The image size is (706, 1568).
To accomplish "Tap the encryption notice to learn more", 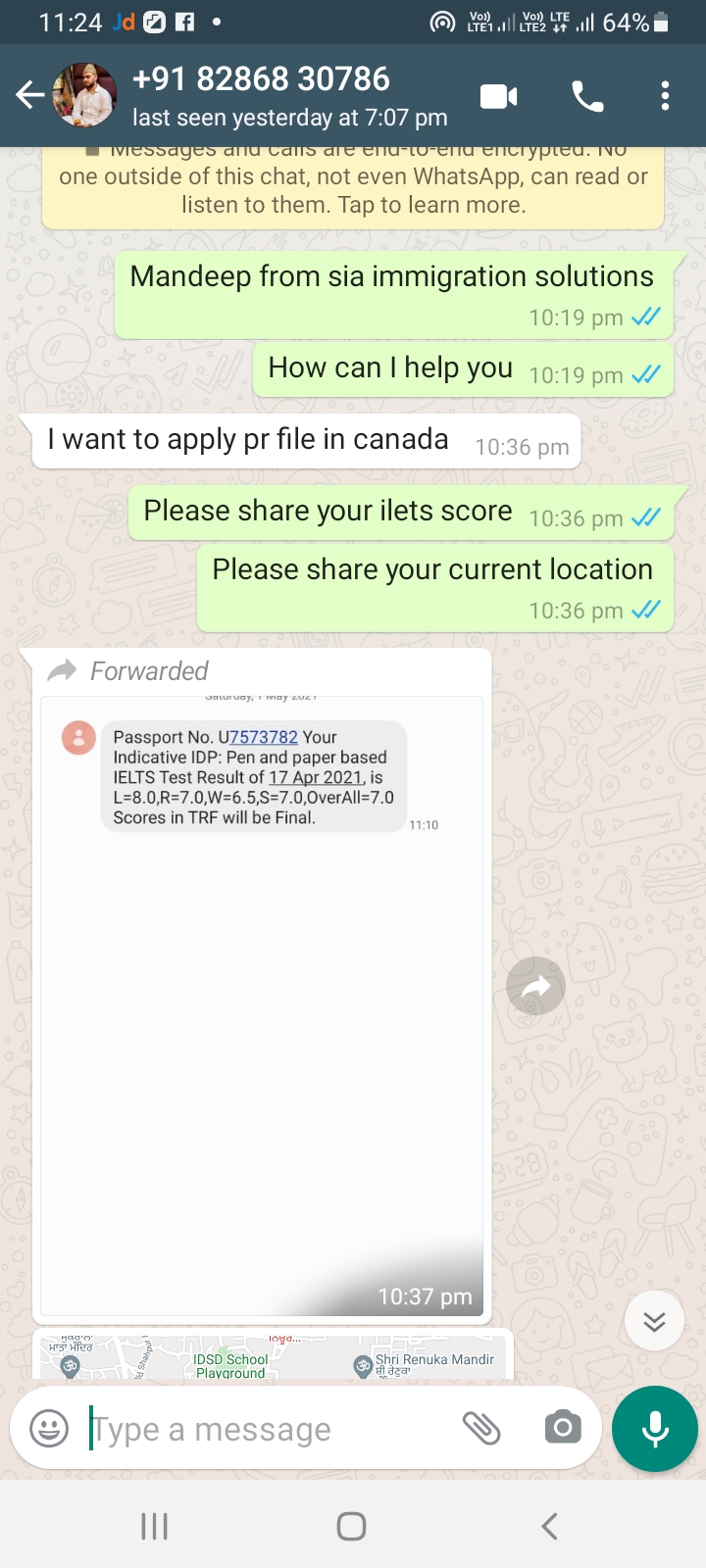I will tap(353, 188).
